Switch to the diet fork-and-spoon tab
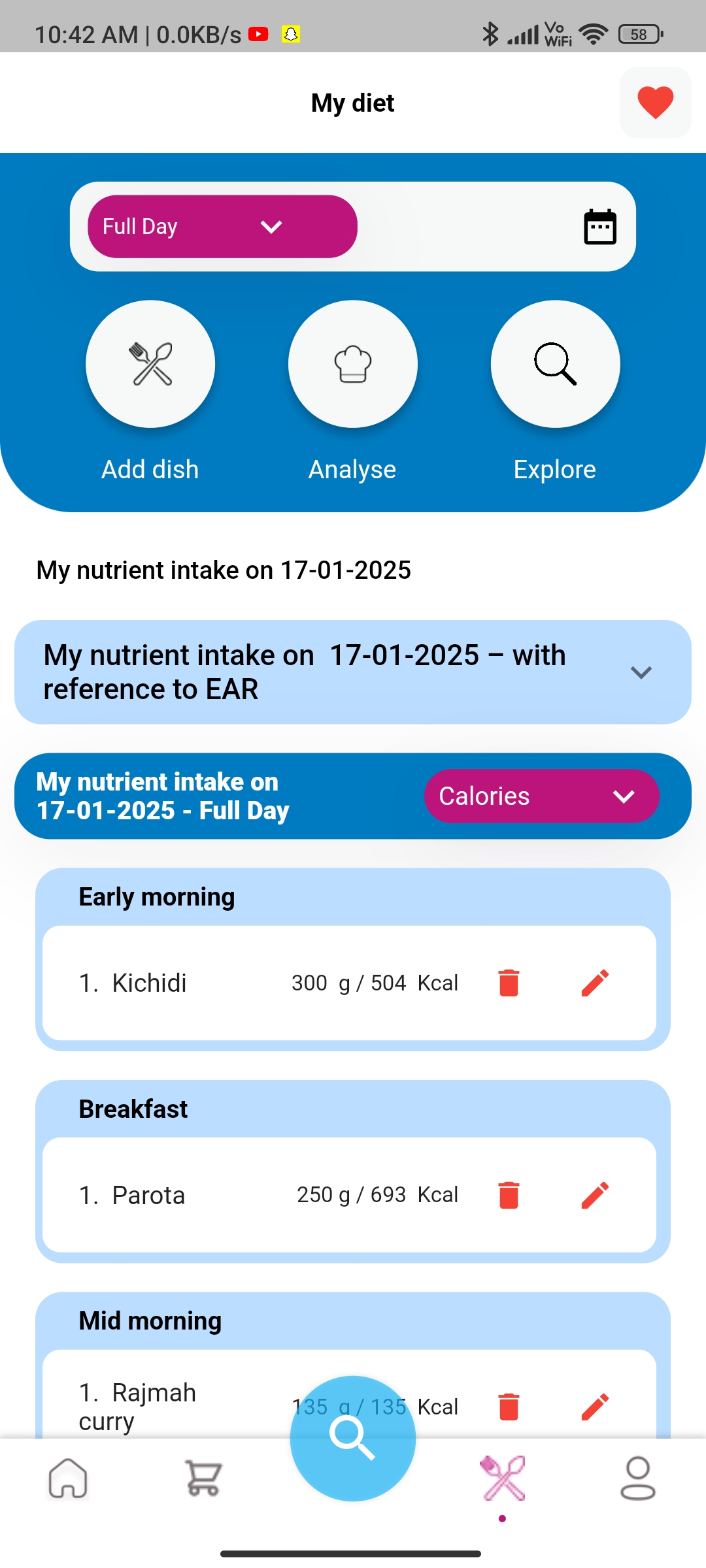Image resolution: width=706 pixels, height=1568 pixels. (502, 1478)
